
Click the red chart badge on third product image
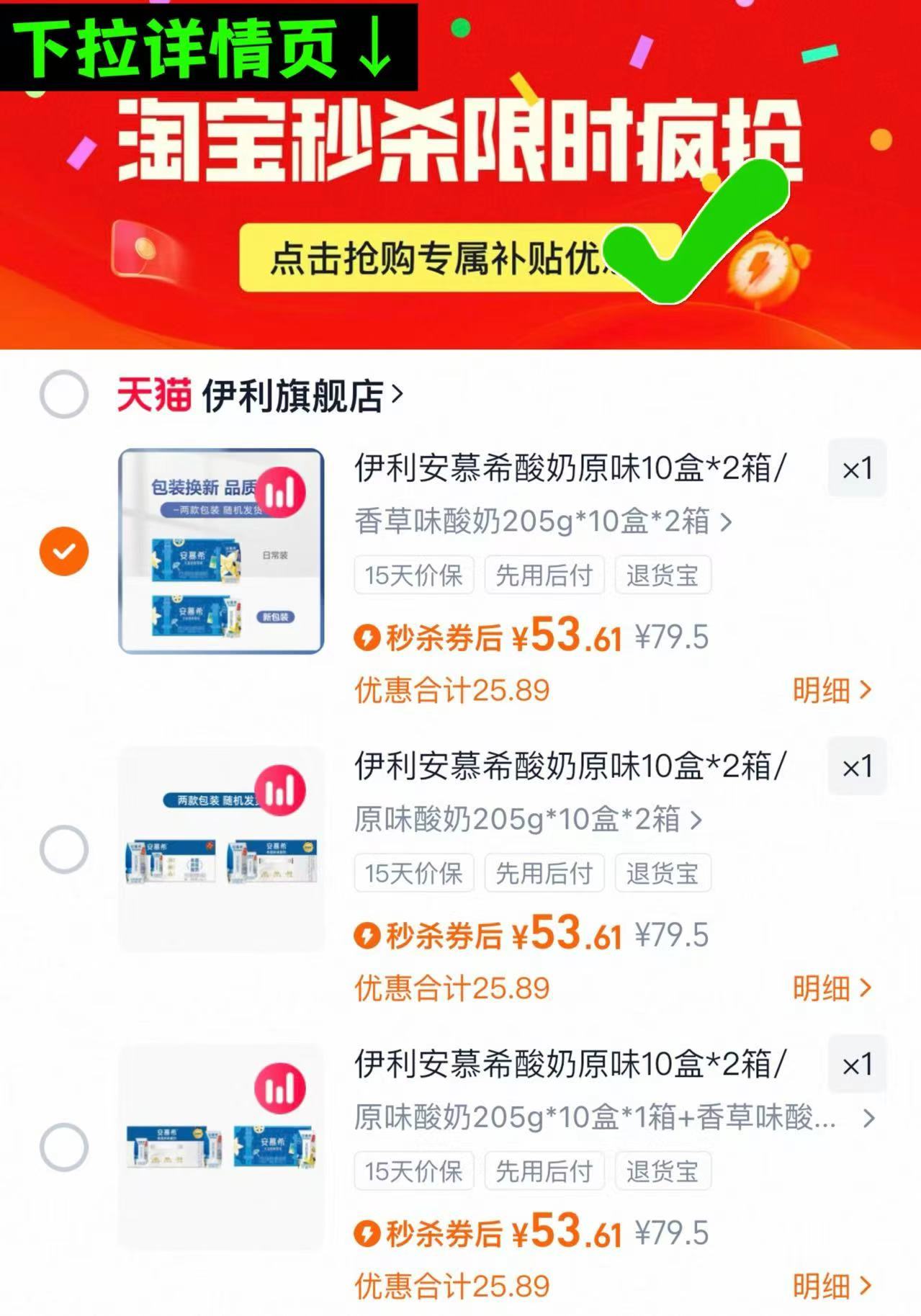click(x=281, y=1089)
